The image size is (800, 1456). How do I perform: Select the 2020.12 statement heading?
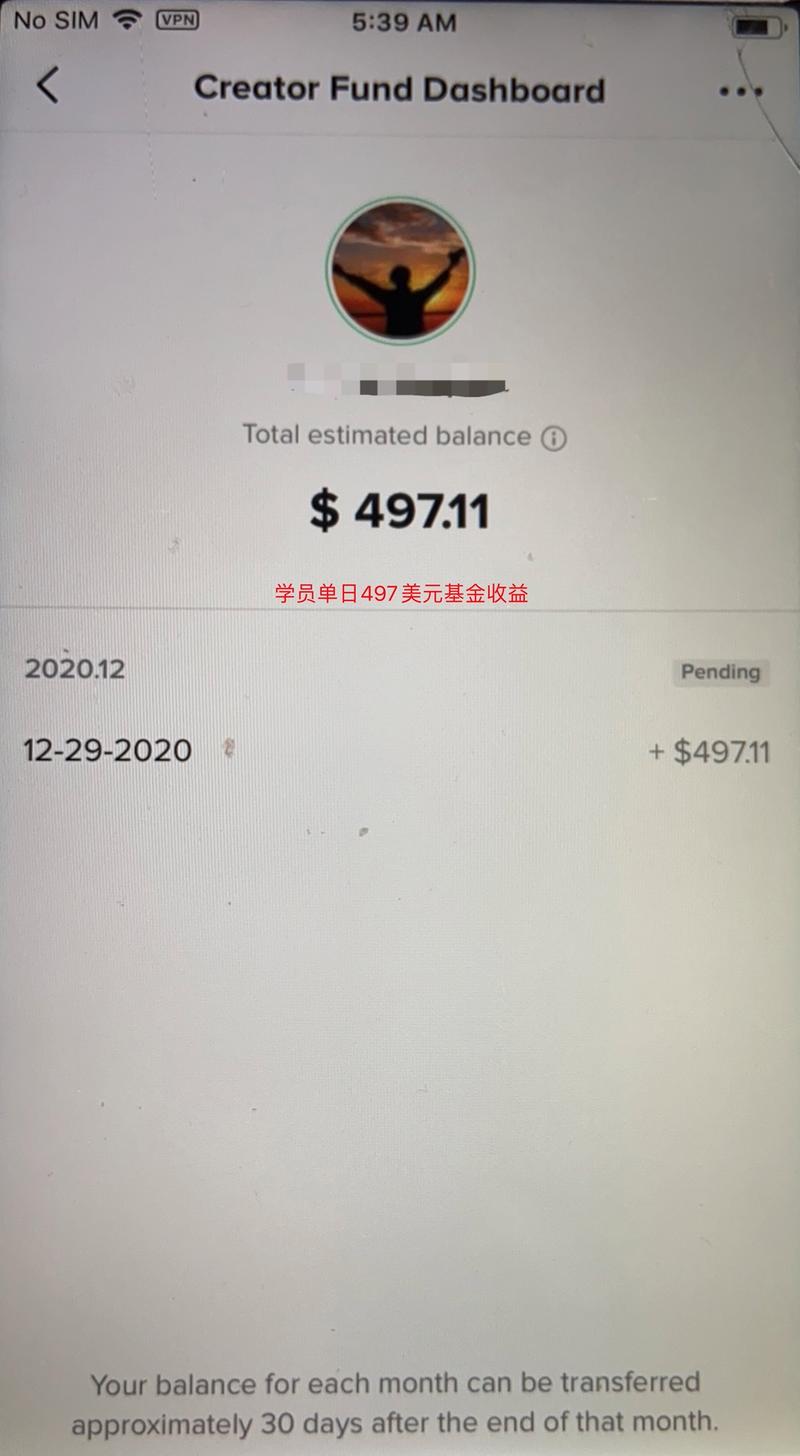tap(74, 670)
